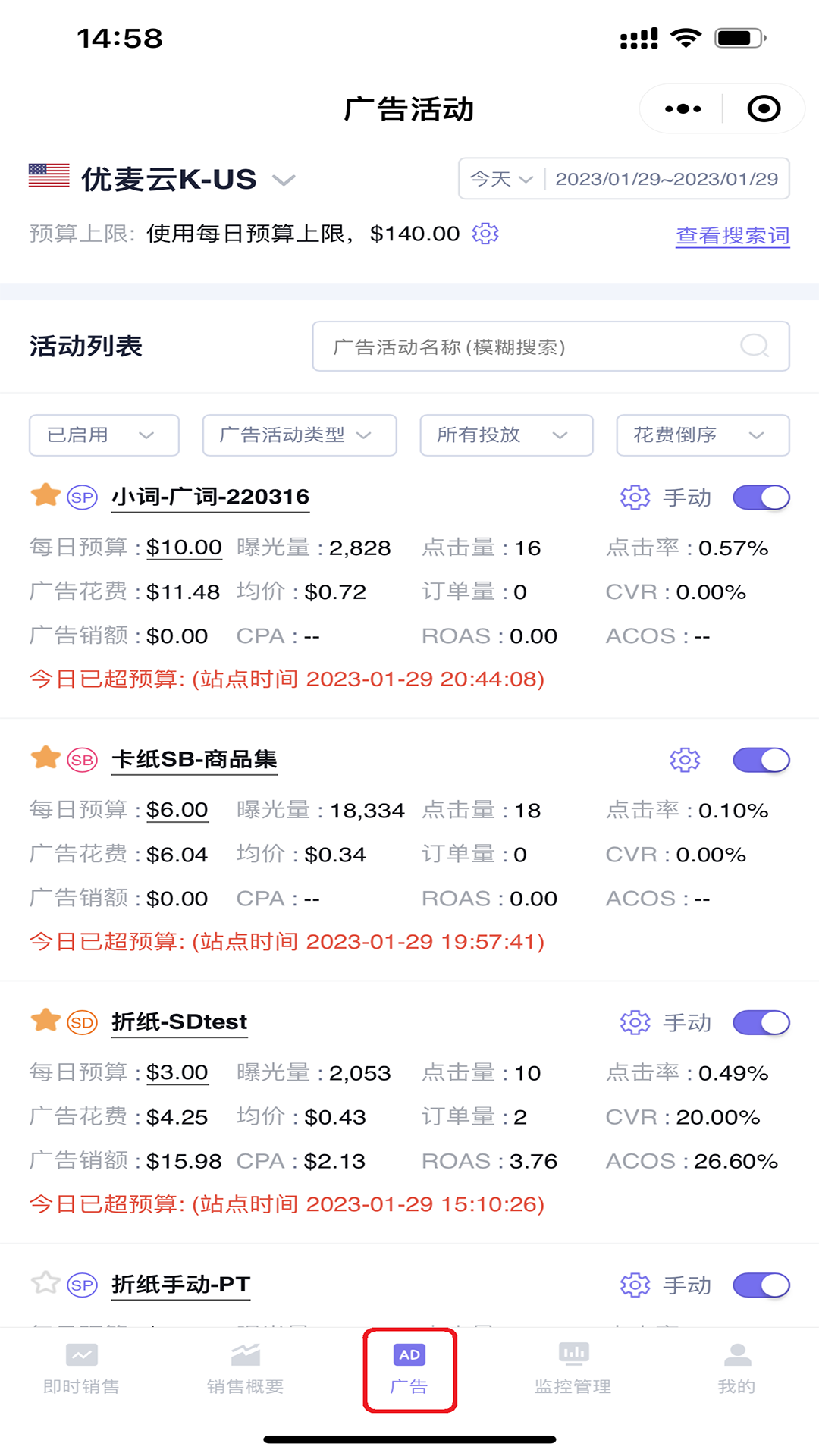The height and width of the screenshot is (1456, 819).
Task: Click the settings gear for 折纸-SDtest
Action: pos(634,1022)
